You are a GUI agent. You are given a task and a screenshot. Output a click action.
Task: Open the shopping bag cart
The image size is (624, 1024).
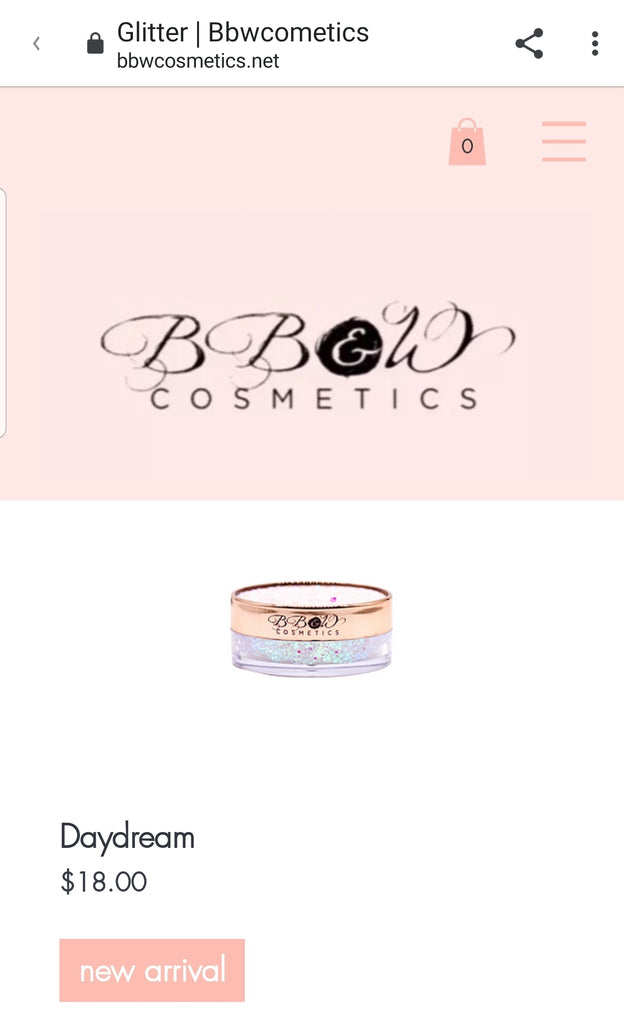click(467, 143)
